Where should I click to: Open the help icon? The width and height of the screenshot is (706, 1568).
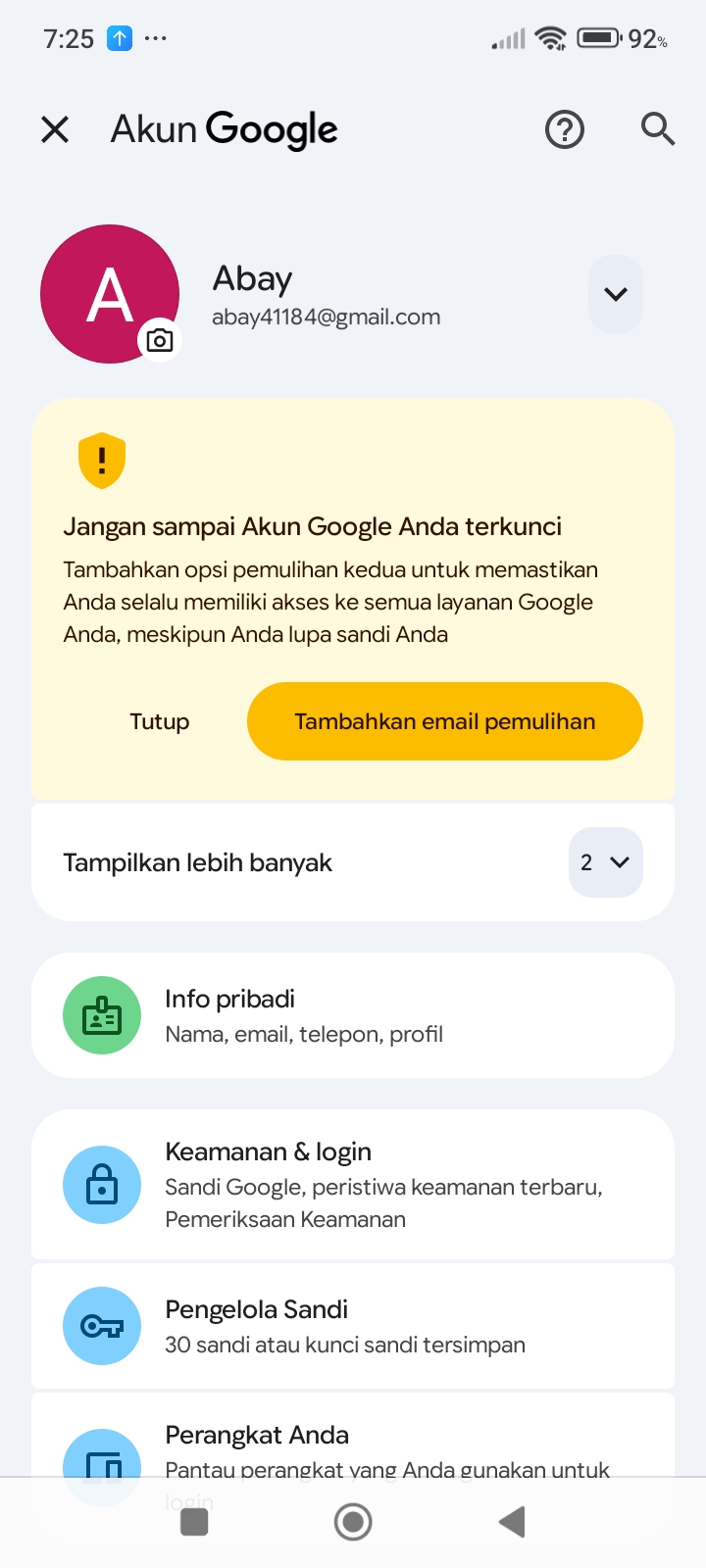pyautogui.click(x=564, y=129)
